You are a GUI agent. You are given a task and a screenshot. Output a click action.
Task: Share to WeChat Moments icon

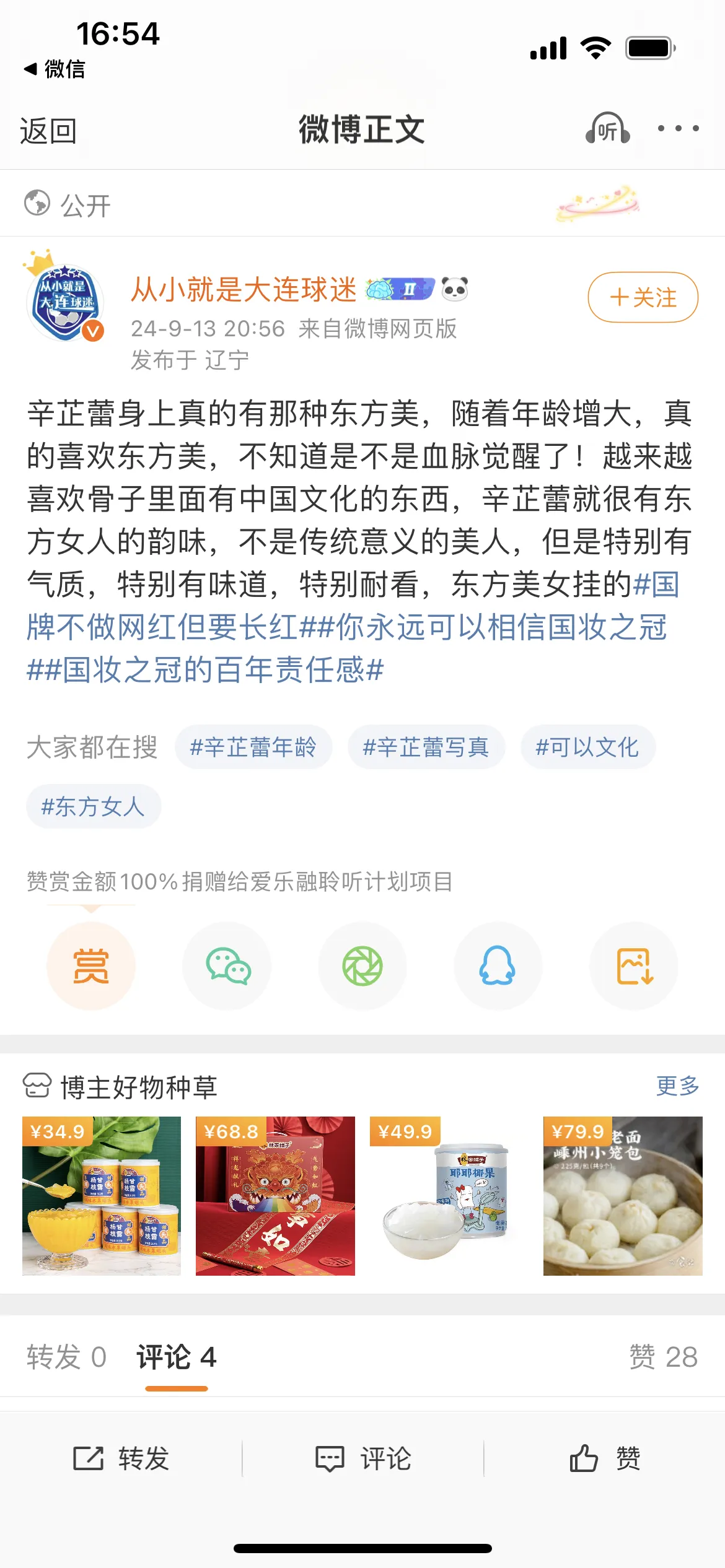362,966
